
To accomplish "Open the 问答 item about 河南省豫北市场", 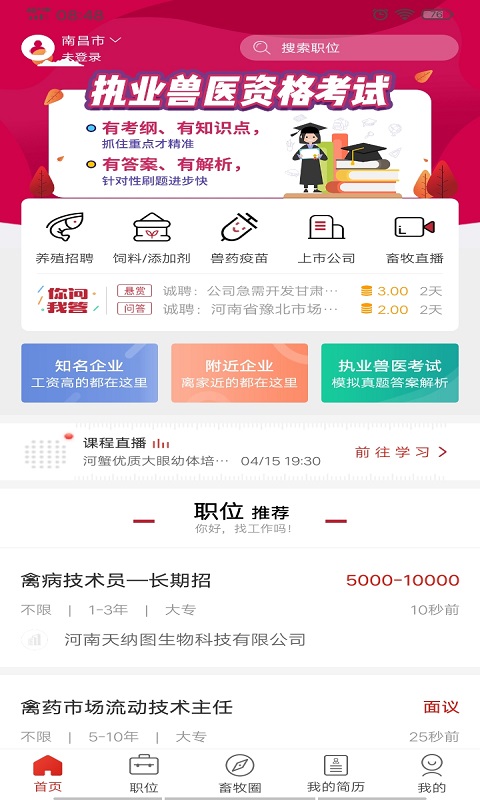I will (x=279, y=309).
